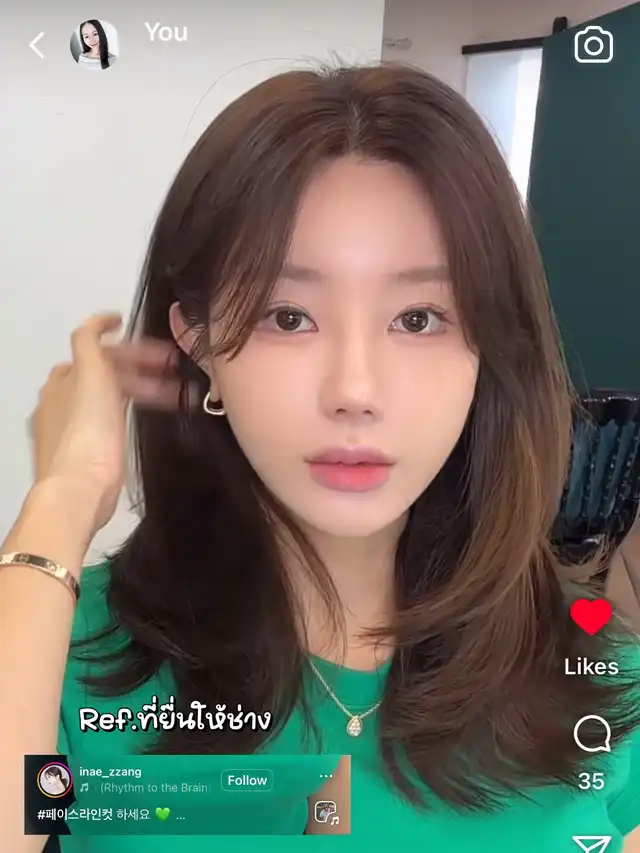The height and width of the screenshot is (853, 640).
Task: Open the audio icon on the reel card
Action: click(x=326, y=813)
